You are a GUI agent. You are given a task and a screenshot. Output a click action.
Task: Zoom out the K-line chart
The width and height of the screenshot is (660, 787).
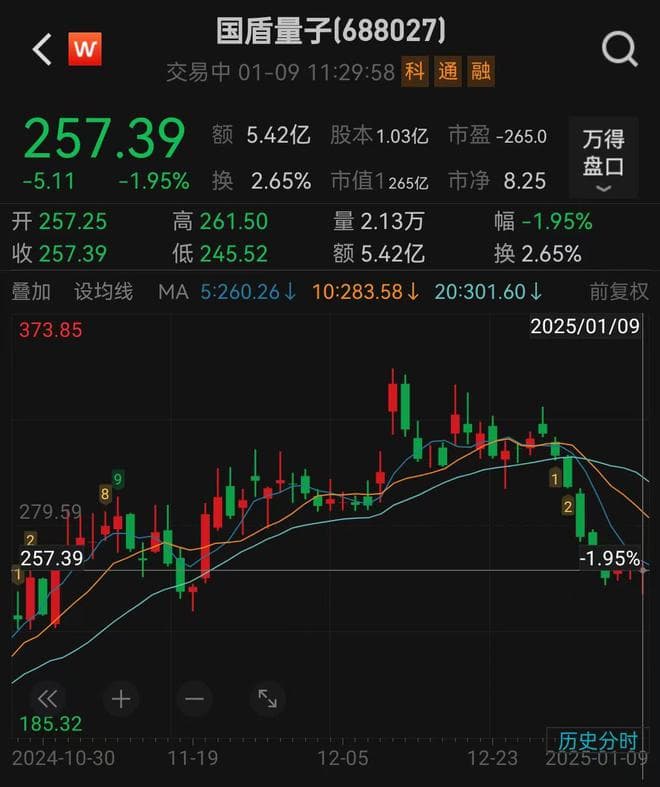pyautogui.click(x=194, y=698)
